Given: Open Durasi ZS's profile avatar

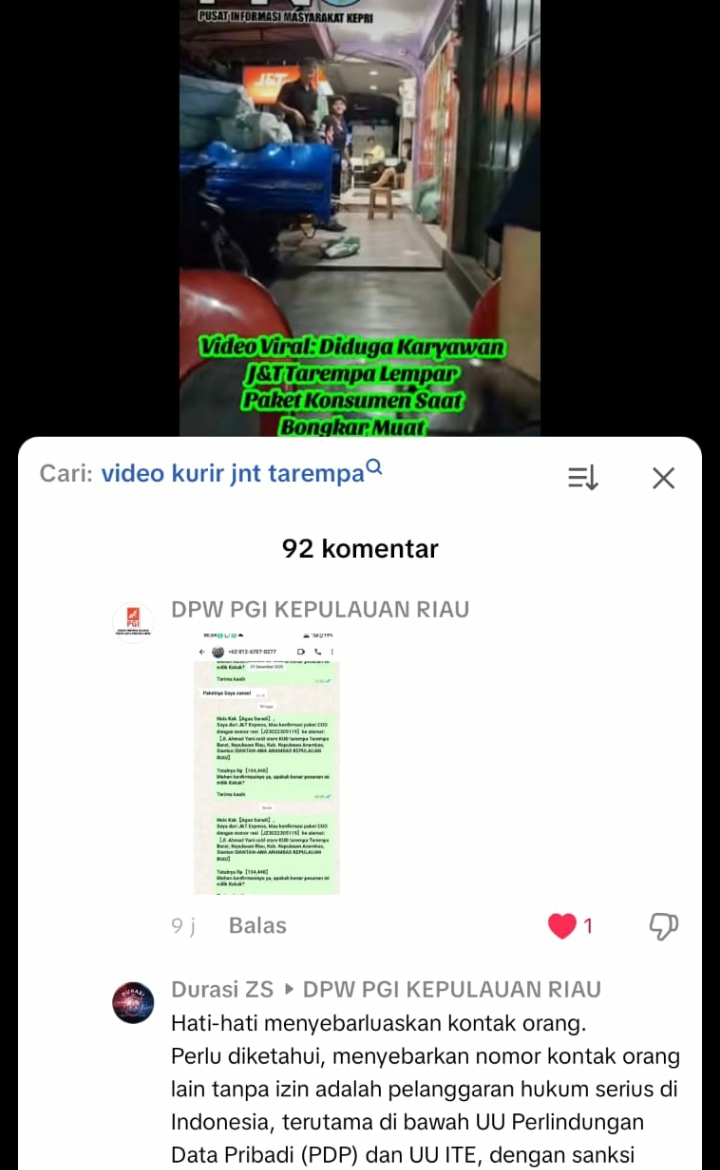Looking at the screenshot, I should point(133,1002).
